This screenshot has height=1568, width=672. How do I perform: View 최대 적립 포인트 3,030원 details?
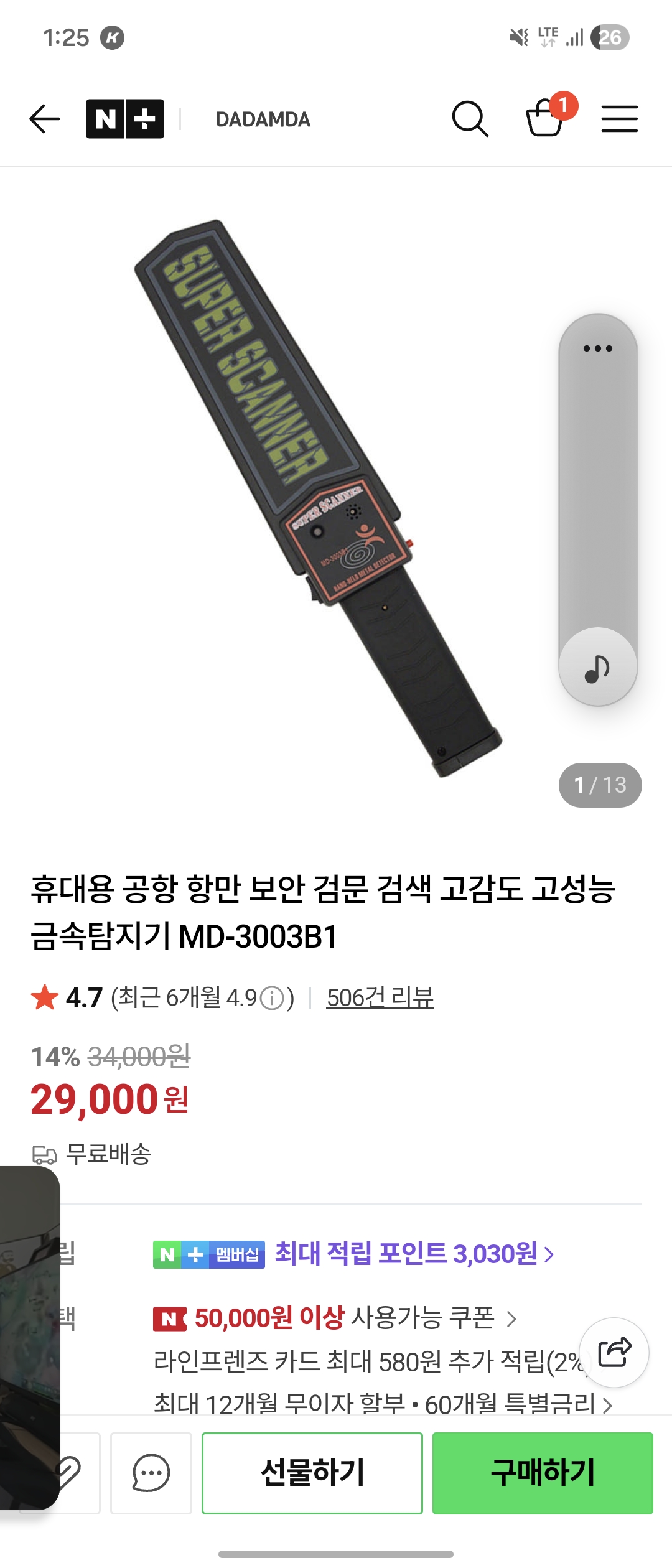pos(414,1254)
